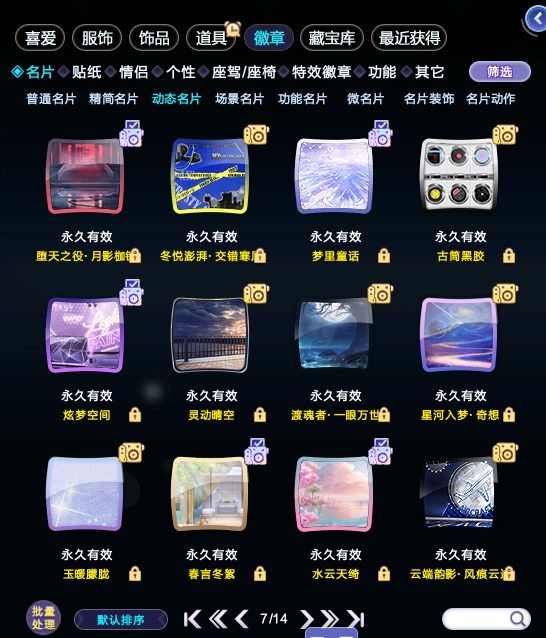Jump to the last page
Screen dimensions: 546x638
coord(356,619)
